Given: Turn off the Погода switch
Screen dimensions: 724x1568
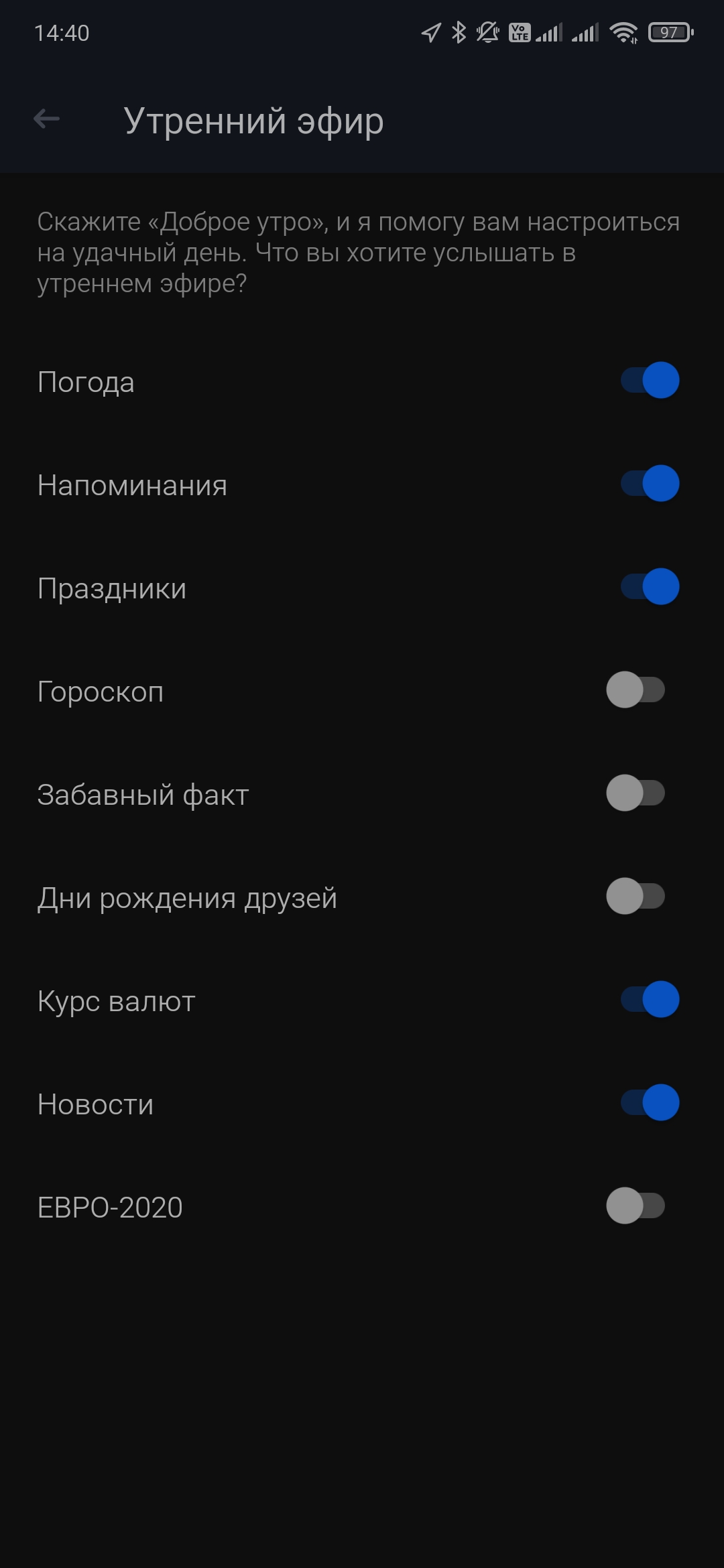Looking at the screenshot, I should tap(649, 381).
